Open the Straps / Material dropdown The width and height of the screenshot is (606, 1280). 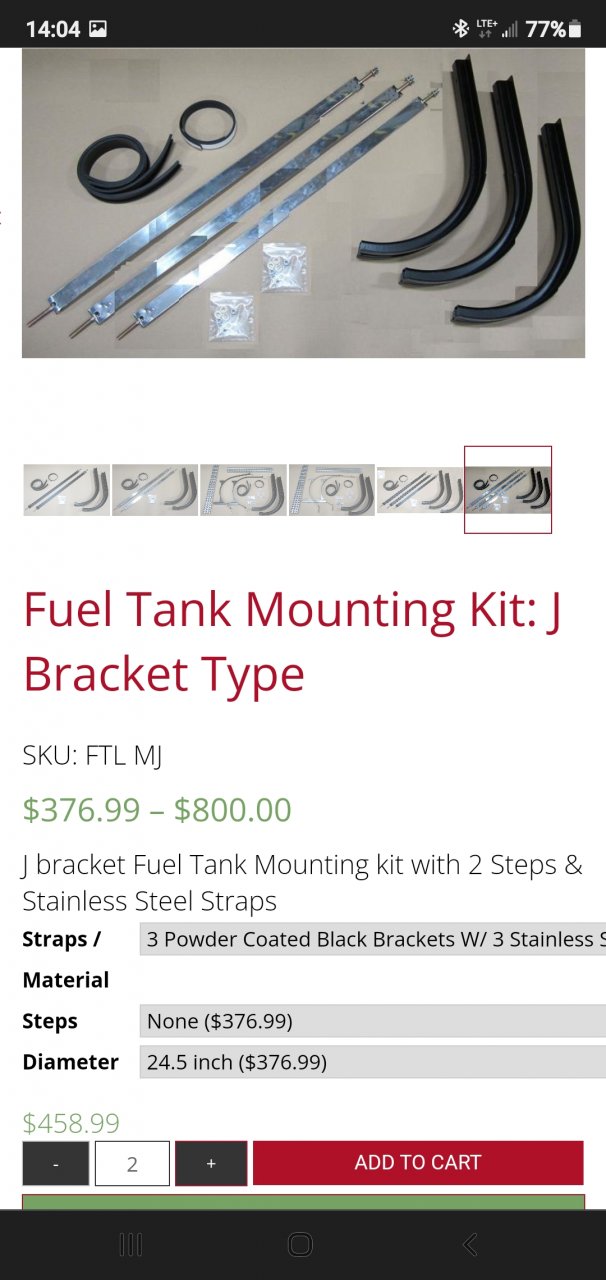[372, 939]
